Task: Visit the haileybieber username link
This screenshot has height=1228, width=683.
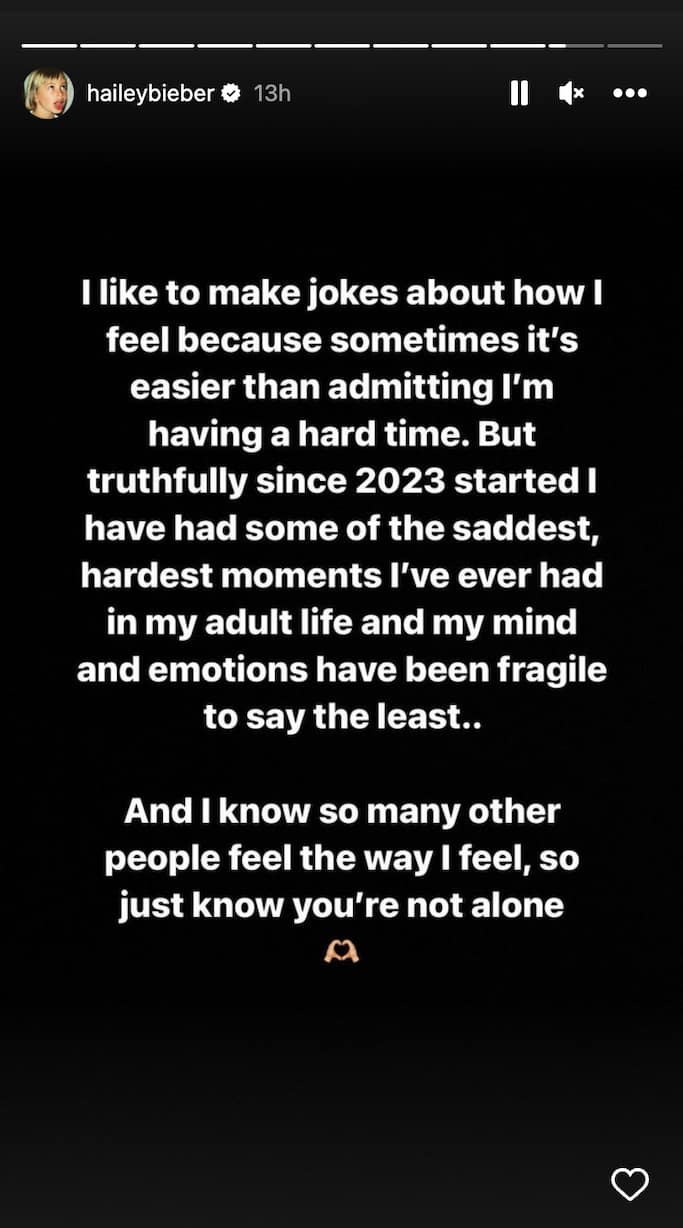Action: pos(149,93)
